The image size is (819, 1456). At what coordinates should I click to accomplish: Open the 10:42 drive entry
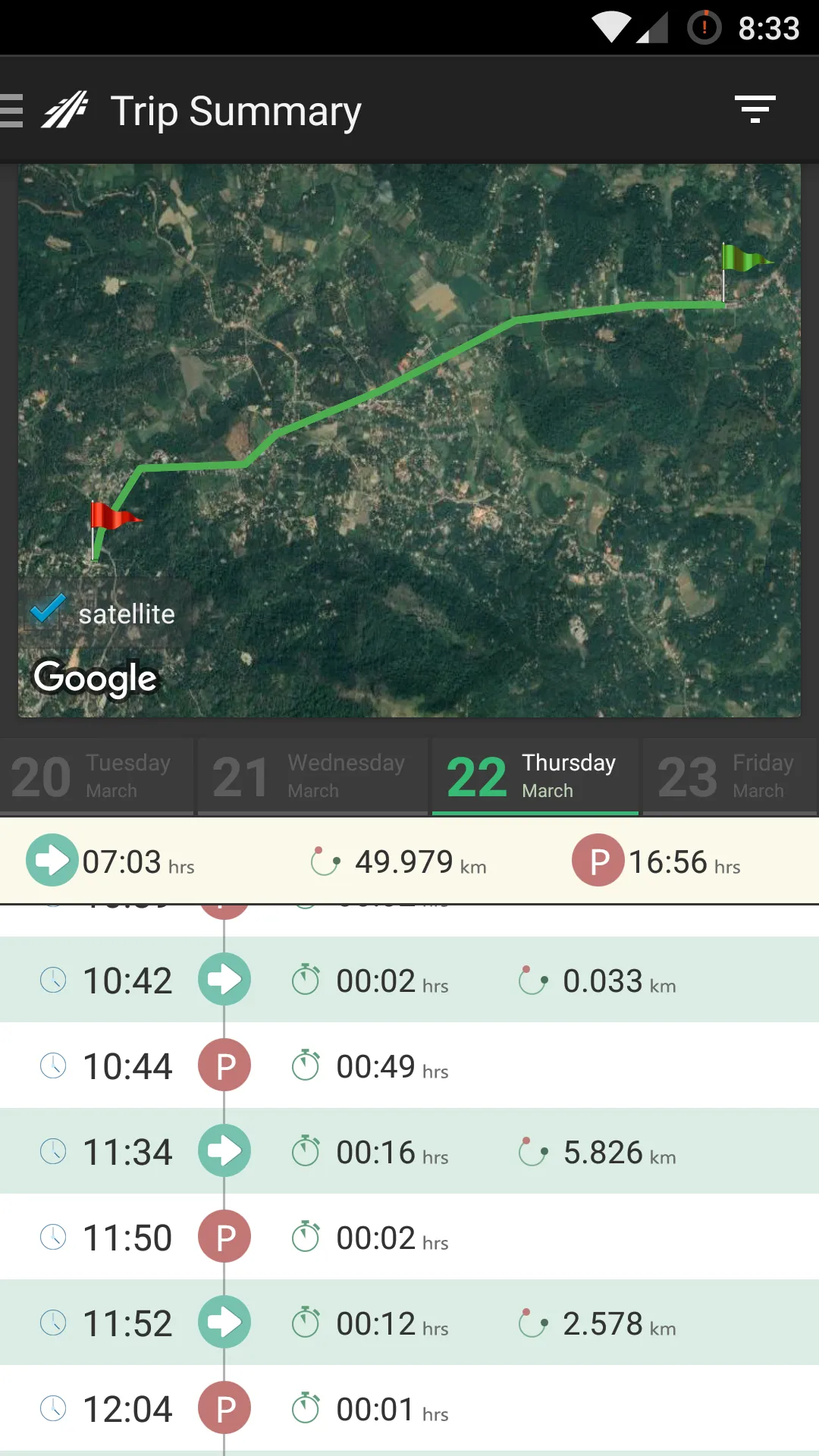(409, 980)
